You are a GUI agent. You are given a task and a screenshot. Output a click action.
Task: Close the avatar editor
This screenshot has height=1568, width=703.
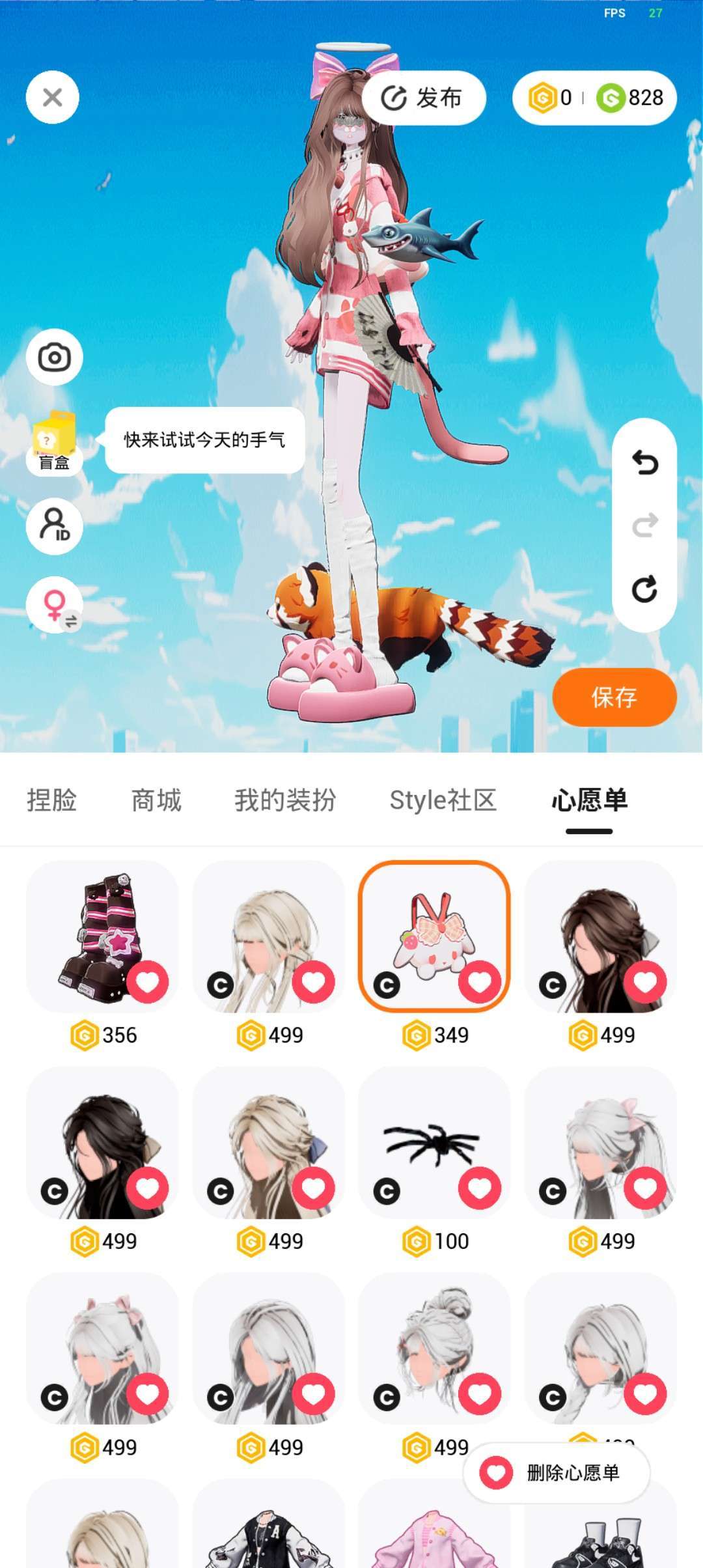(x=53, y=98)
